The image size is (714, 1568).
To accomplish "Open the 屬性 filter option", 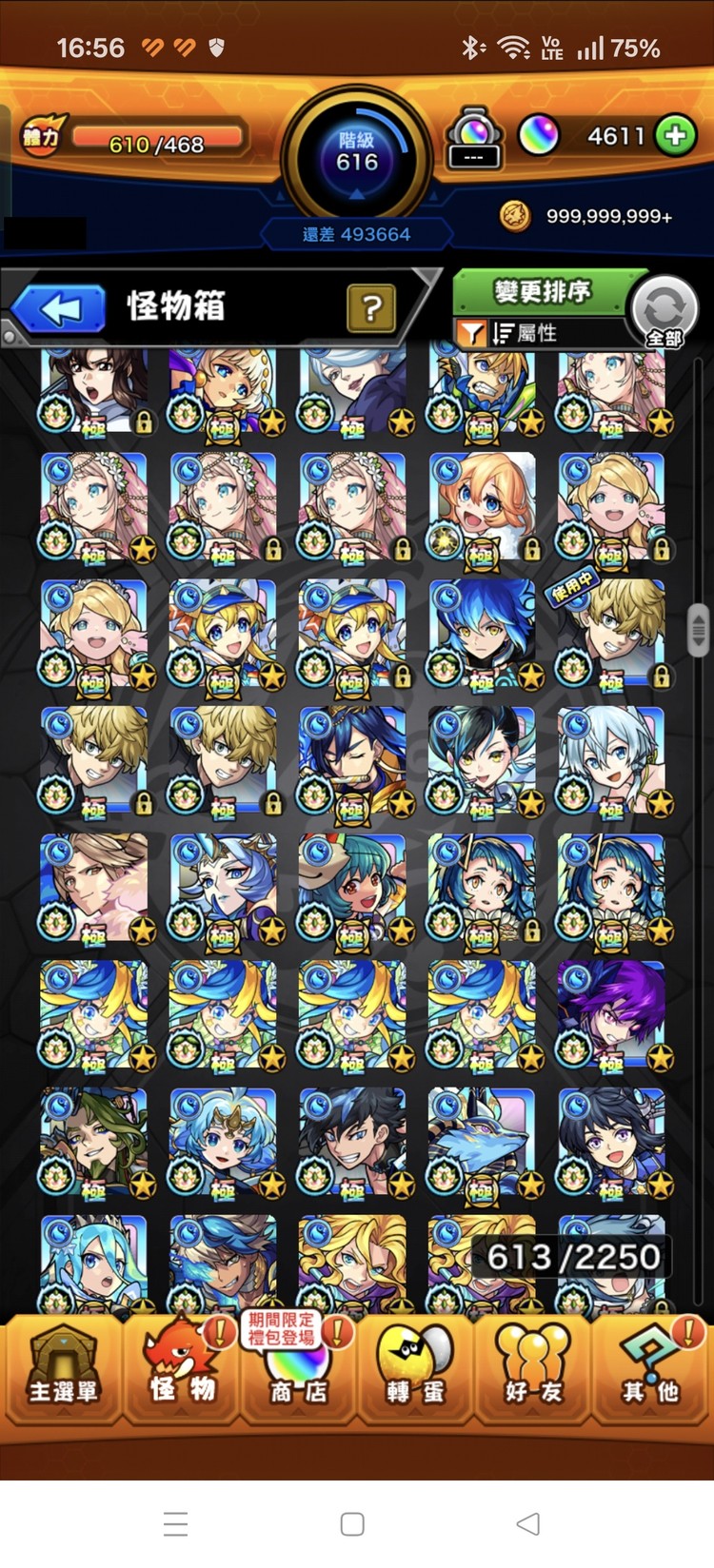I will (522, 333).
